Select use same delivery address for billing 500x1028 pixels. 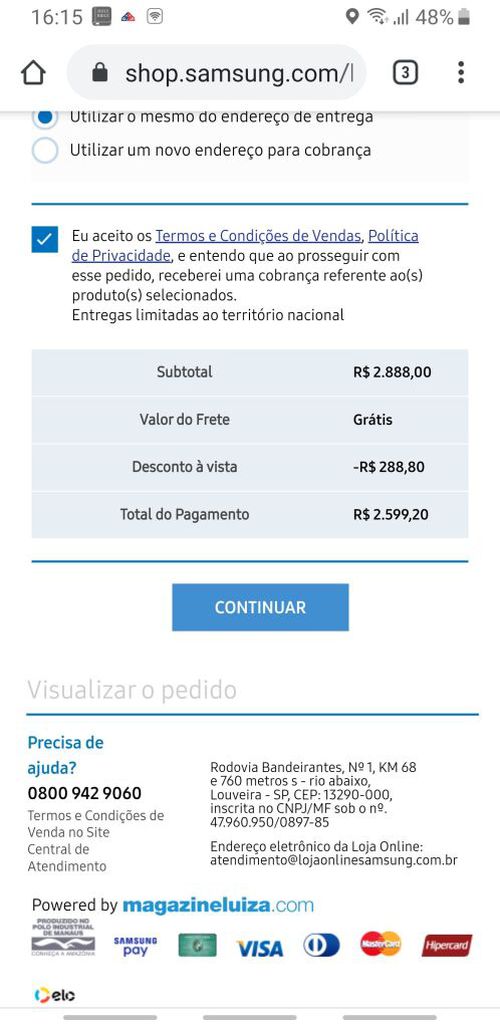tap(45, 117)
